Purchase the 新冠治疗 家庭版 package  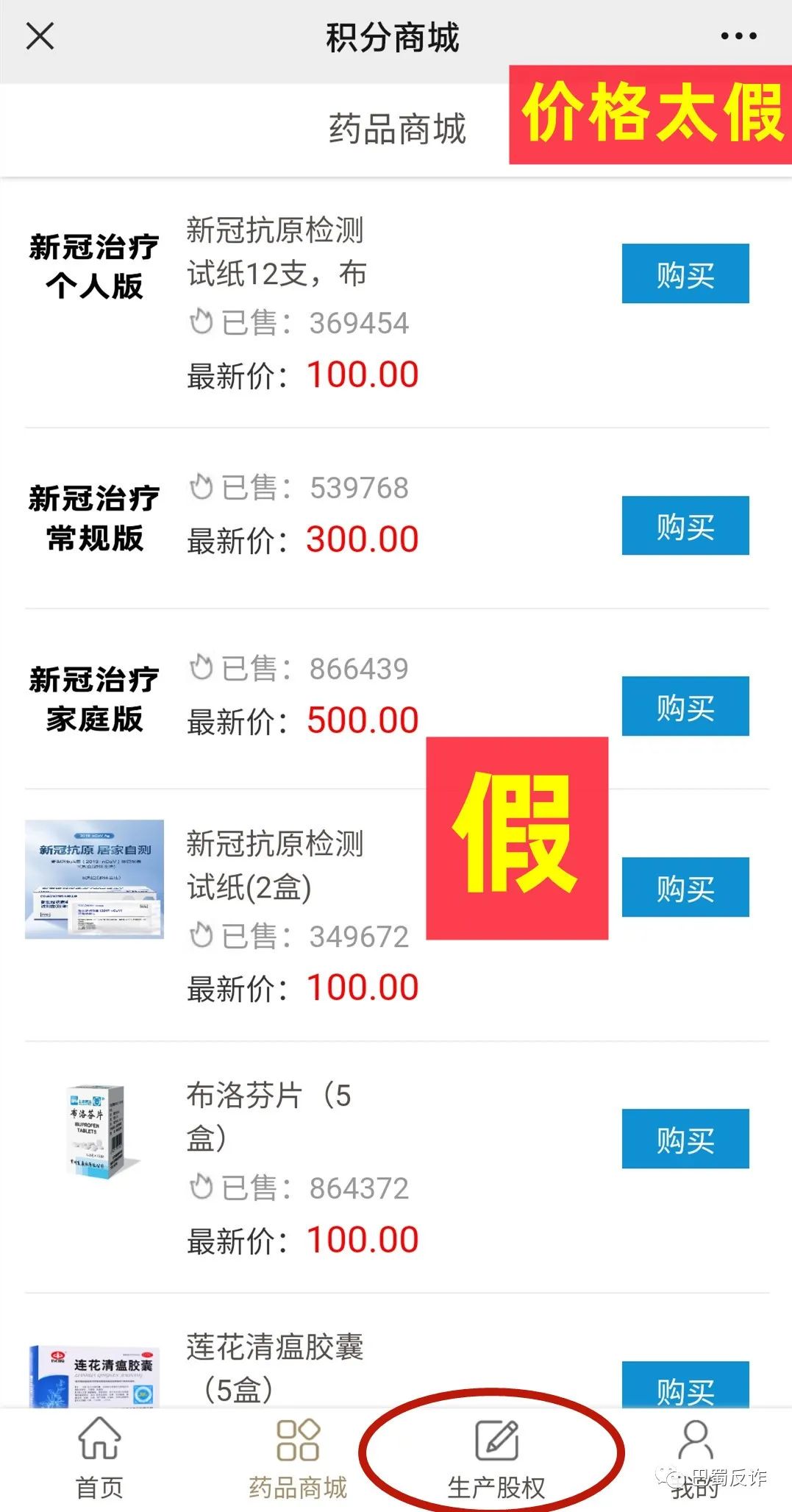point(685,706)
